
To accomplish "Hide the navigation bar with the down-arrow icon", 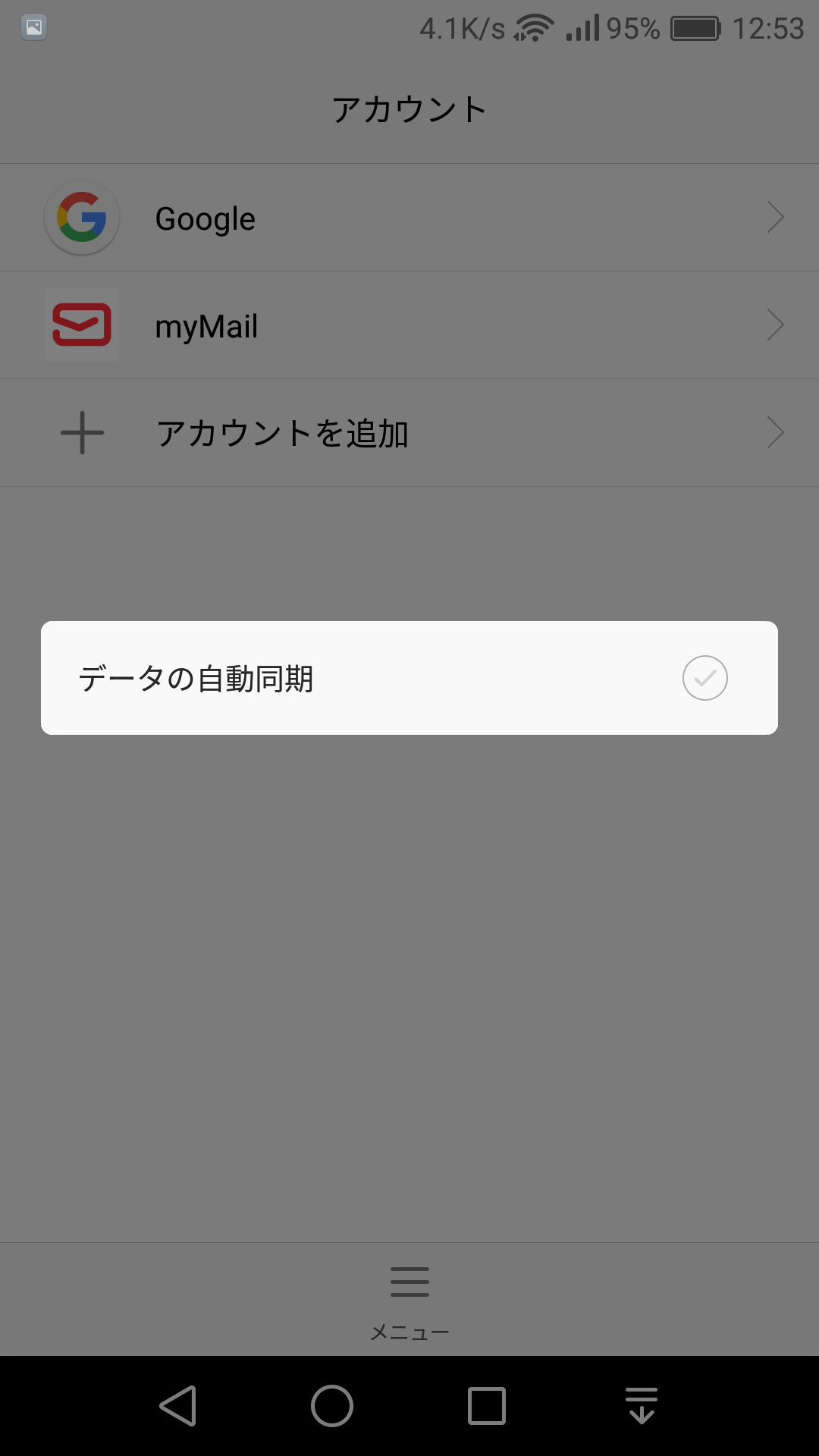I will (642, 1406).
